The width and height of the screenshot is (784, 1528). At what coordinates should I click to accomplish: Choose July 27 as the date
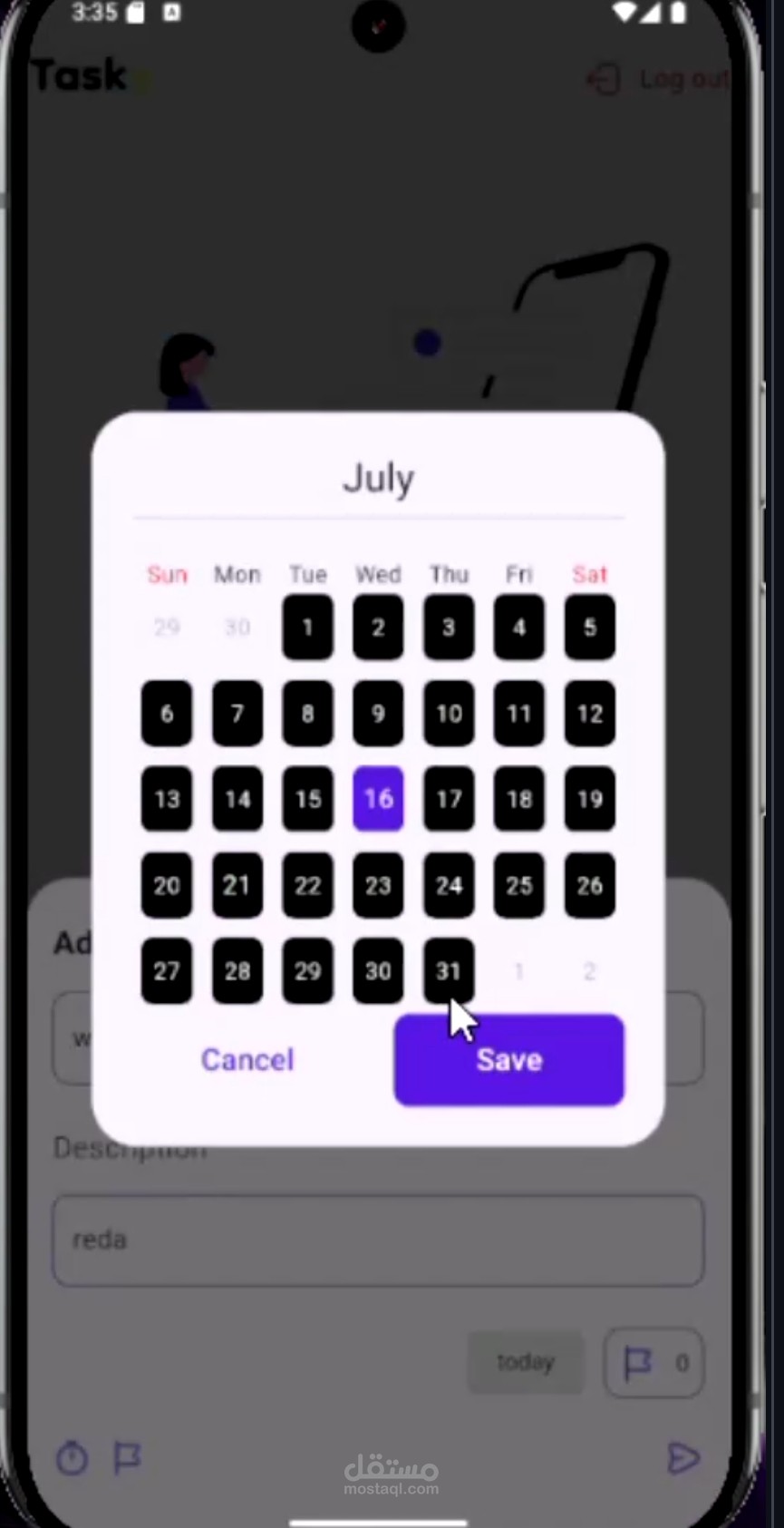(167, 971)
